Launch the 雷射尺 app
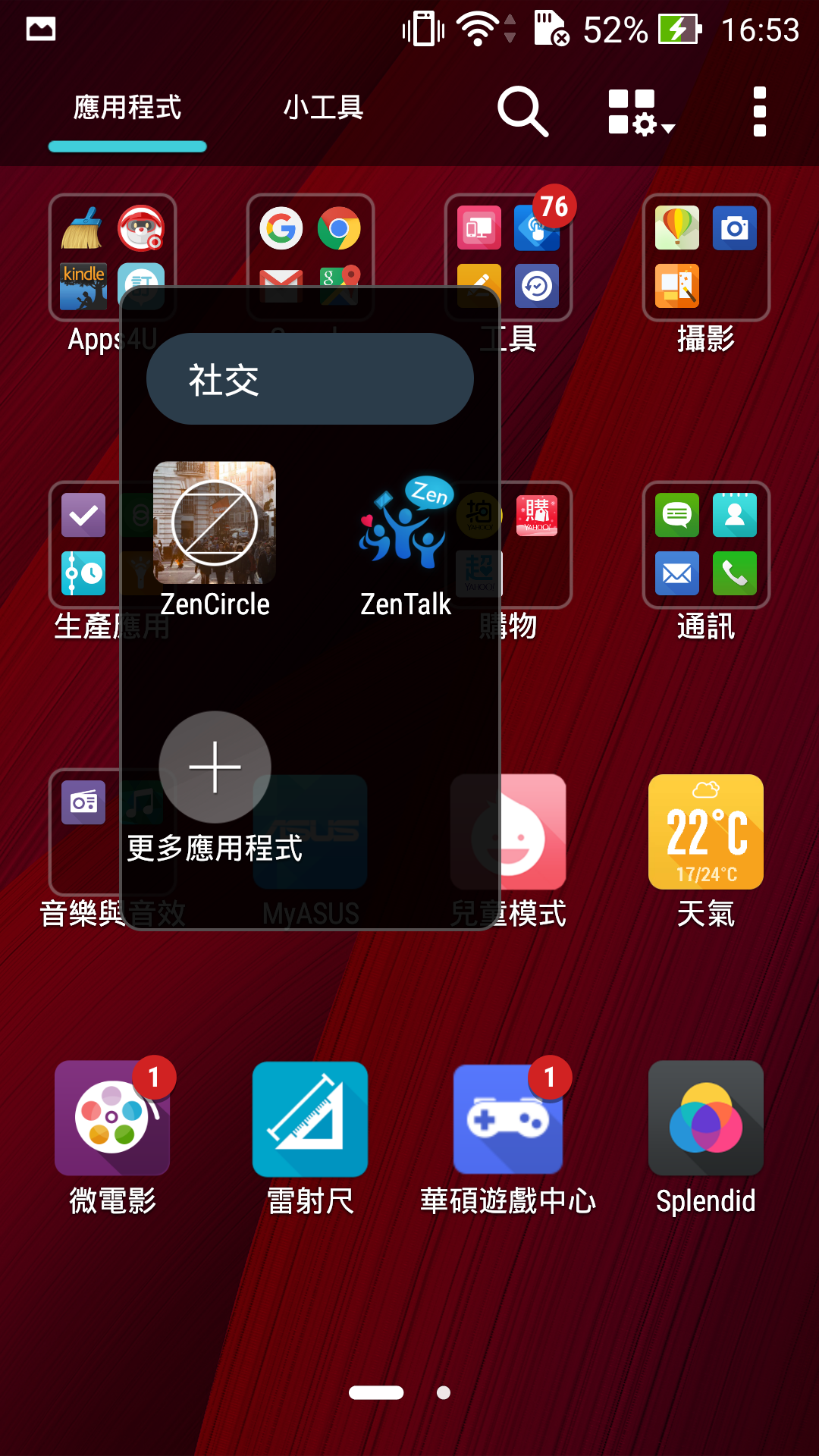The image size is (819, 1456). point(310,1119)
